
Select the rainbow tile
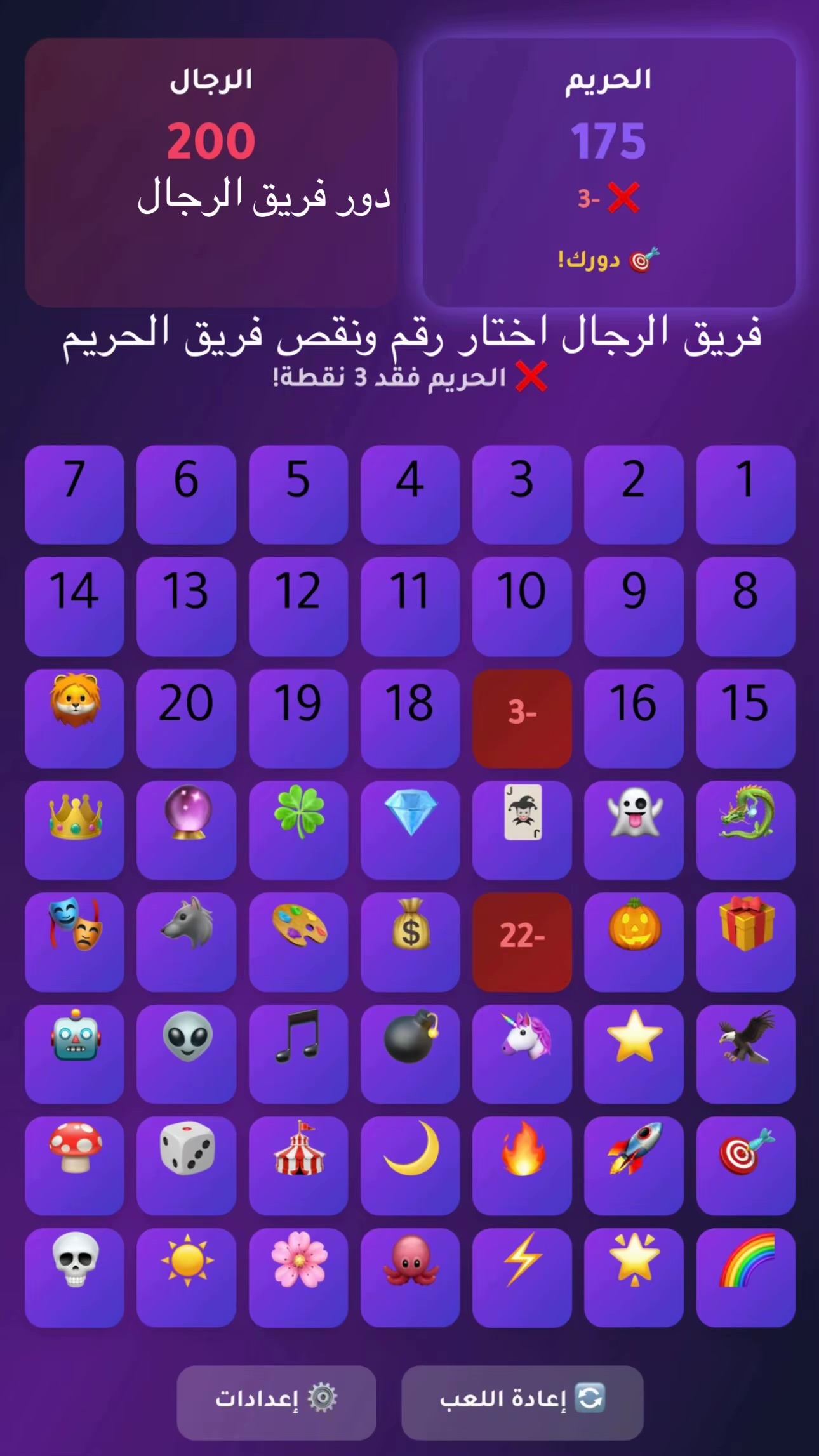tap(745, 1276)
